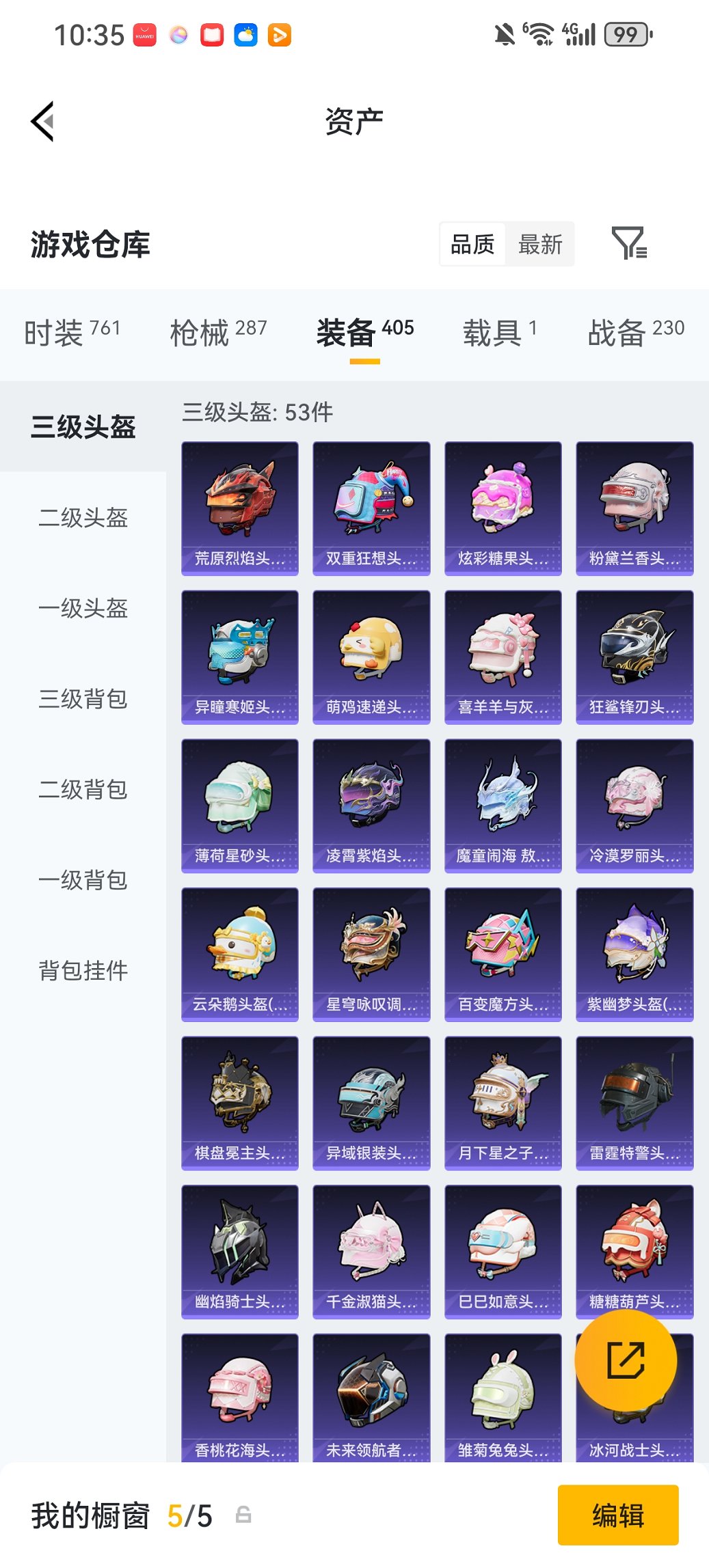
Task: Switch sorting to 最新
Action: point(540,244)
